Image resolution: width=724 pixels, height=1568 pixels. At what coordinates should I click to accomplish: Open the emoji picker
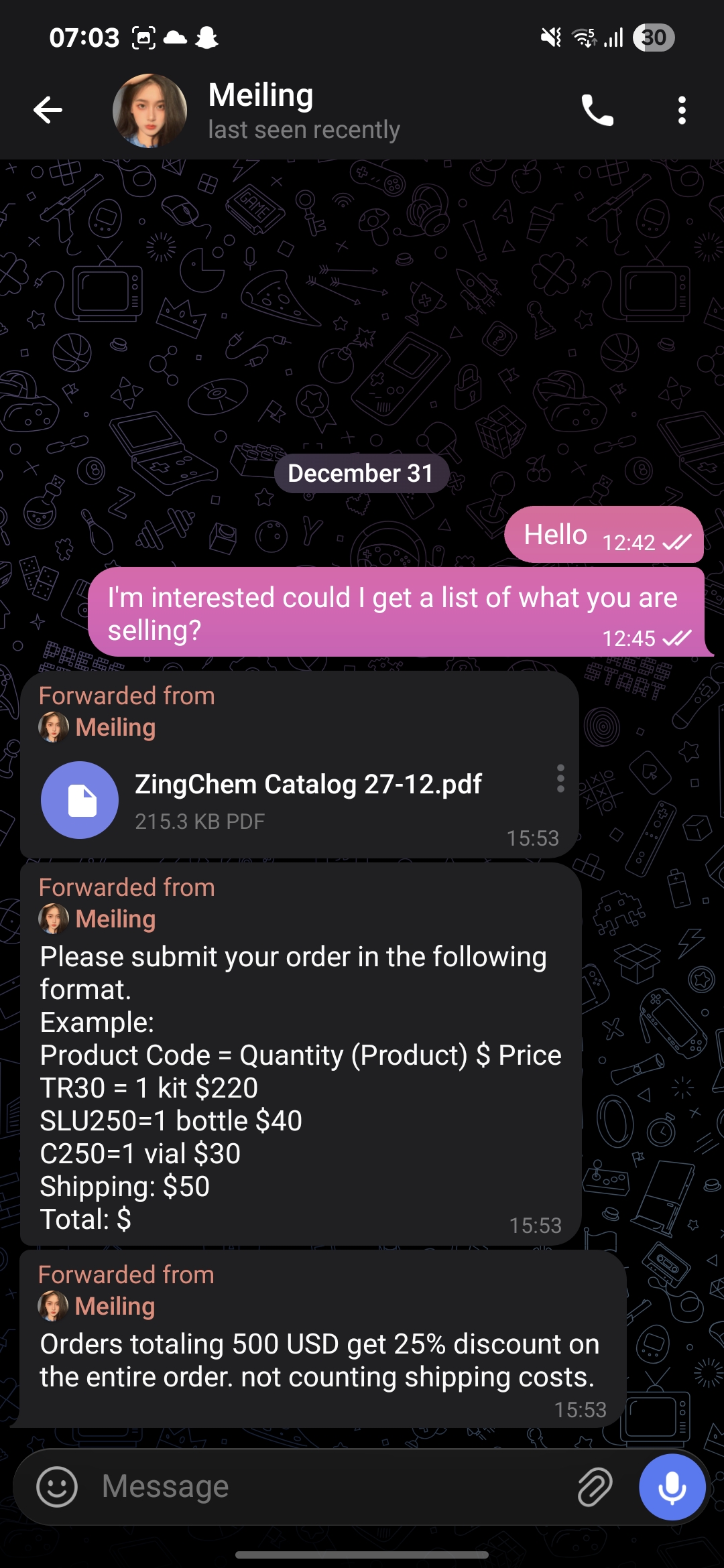[x=57, y=1486]
